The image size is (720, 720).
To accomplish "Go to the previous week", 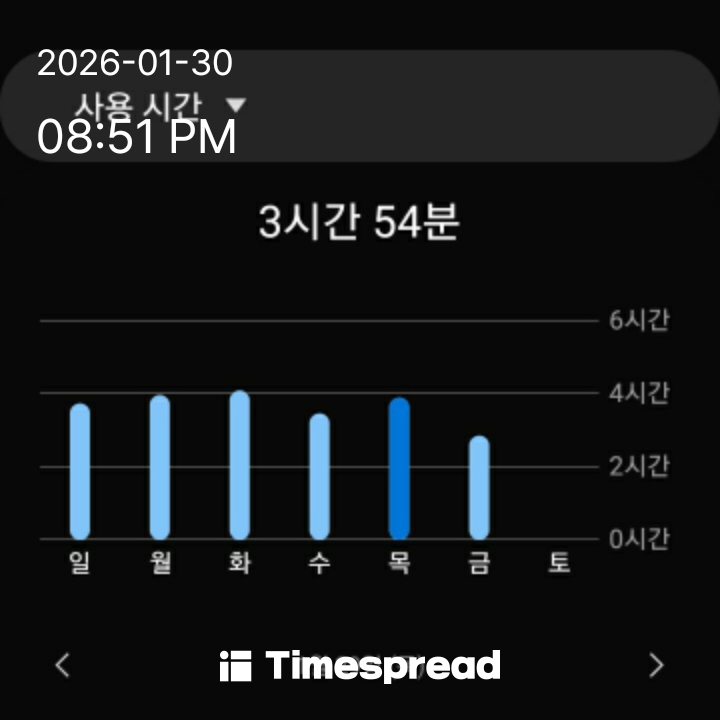I will click(63, 665).
